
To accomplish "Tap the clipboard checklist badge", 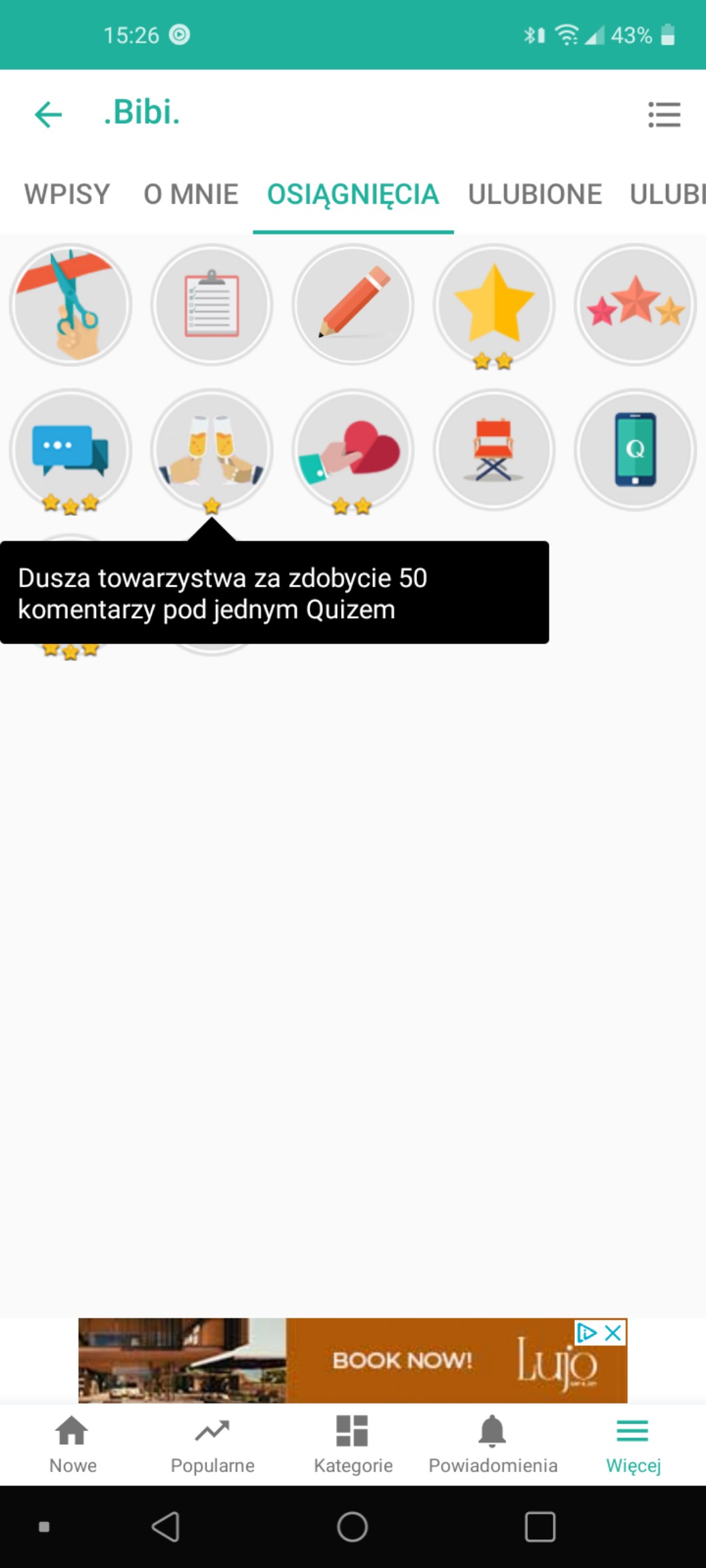I will coord(212,305).
